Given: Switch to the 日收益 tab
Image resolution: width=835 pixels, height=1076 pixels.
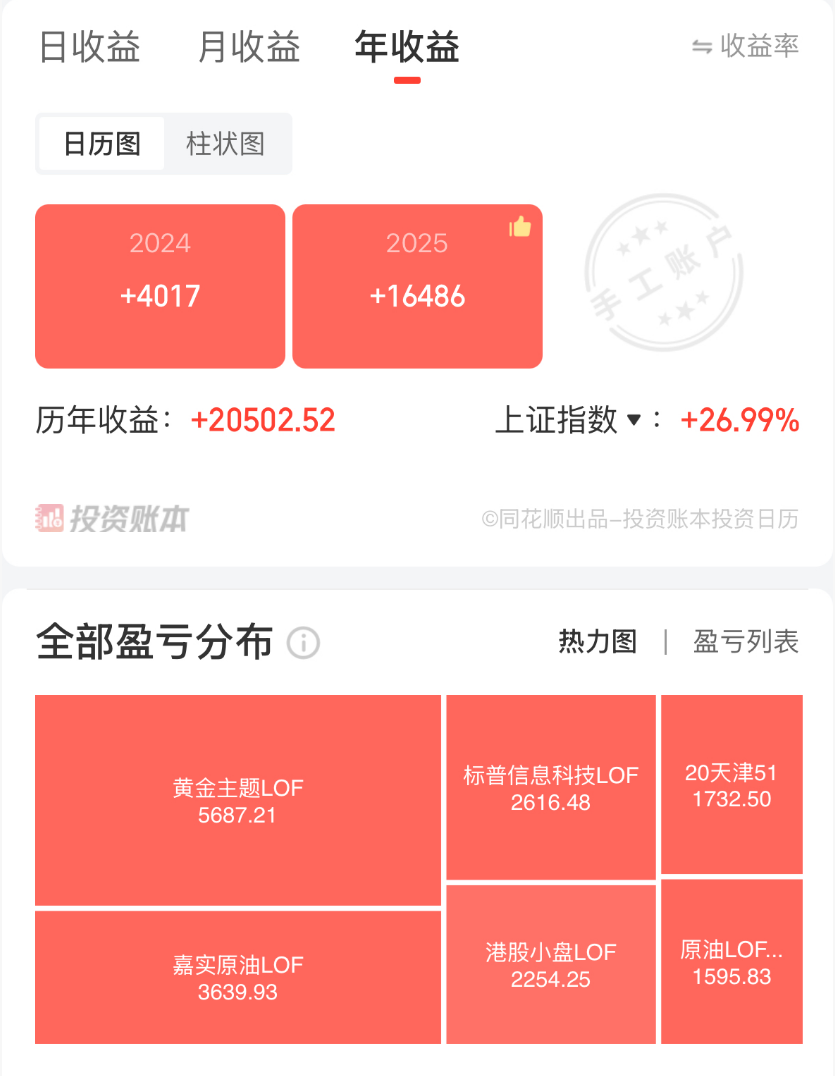Looking at the screenshot, I should pos(89,47).
